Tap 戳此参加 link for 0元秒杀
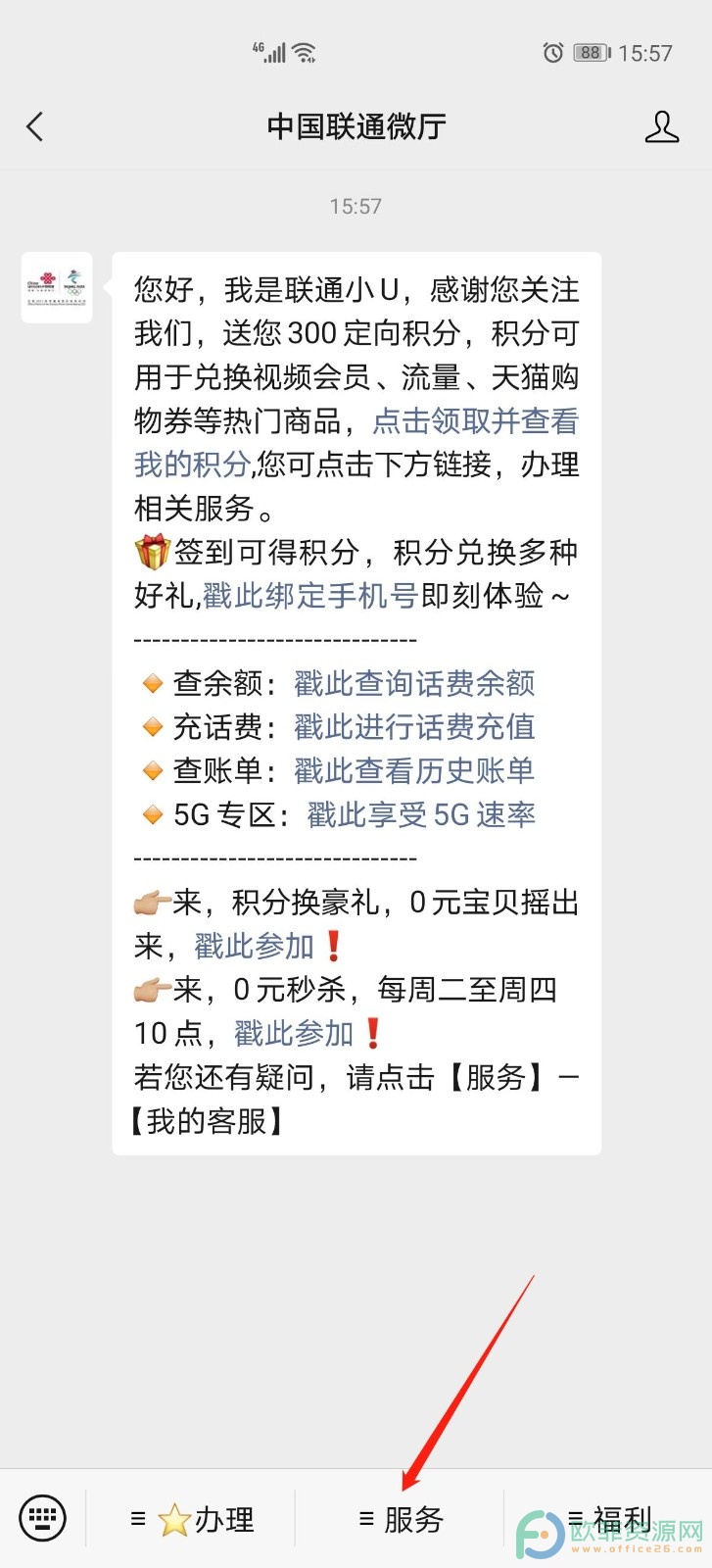Screen dimensions: 712x1568 [294, 1033]
